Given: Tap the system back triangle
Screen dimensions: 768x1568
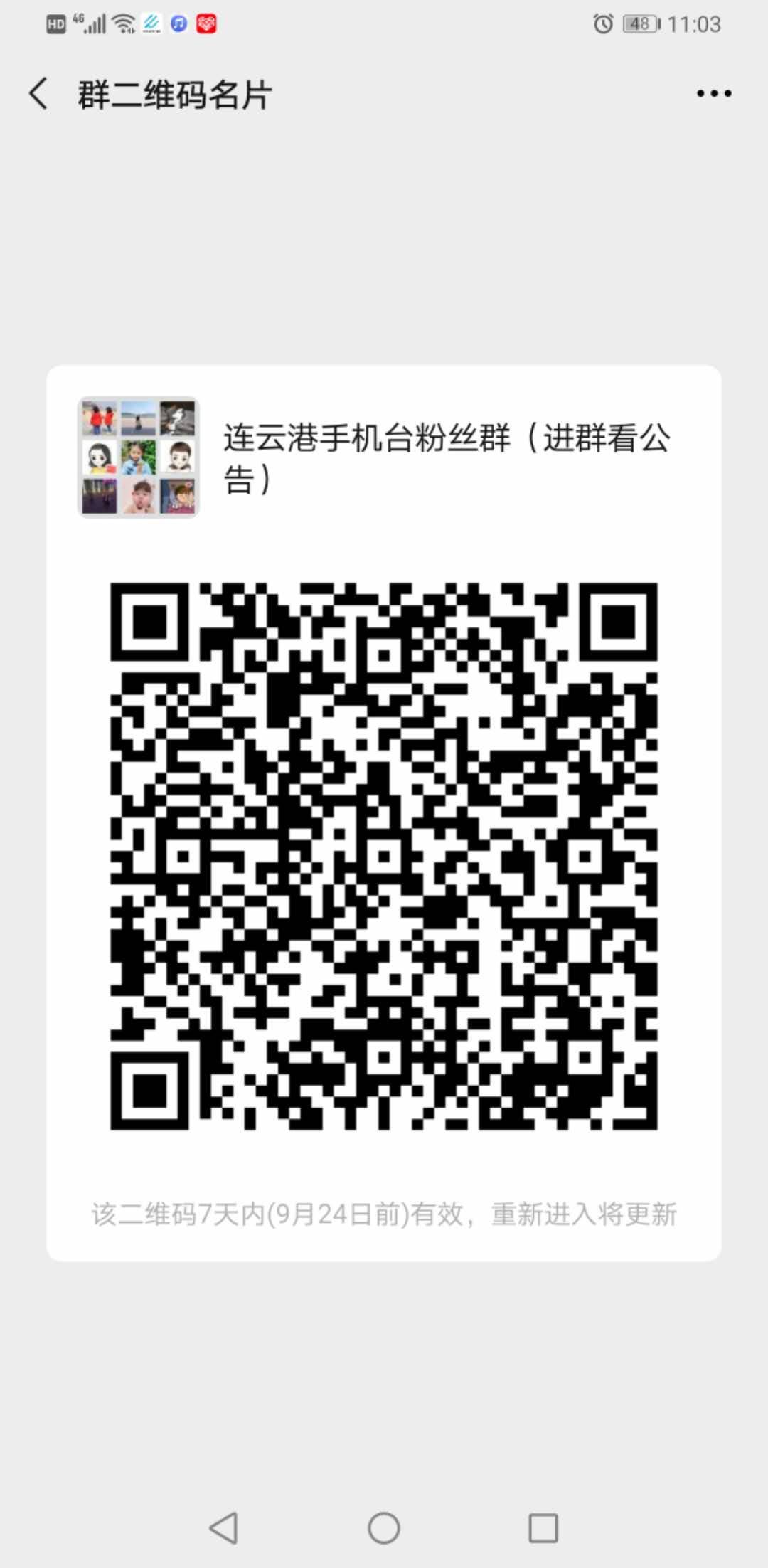Looking at the screenshot, I should coord(224,1527).
